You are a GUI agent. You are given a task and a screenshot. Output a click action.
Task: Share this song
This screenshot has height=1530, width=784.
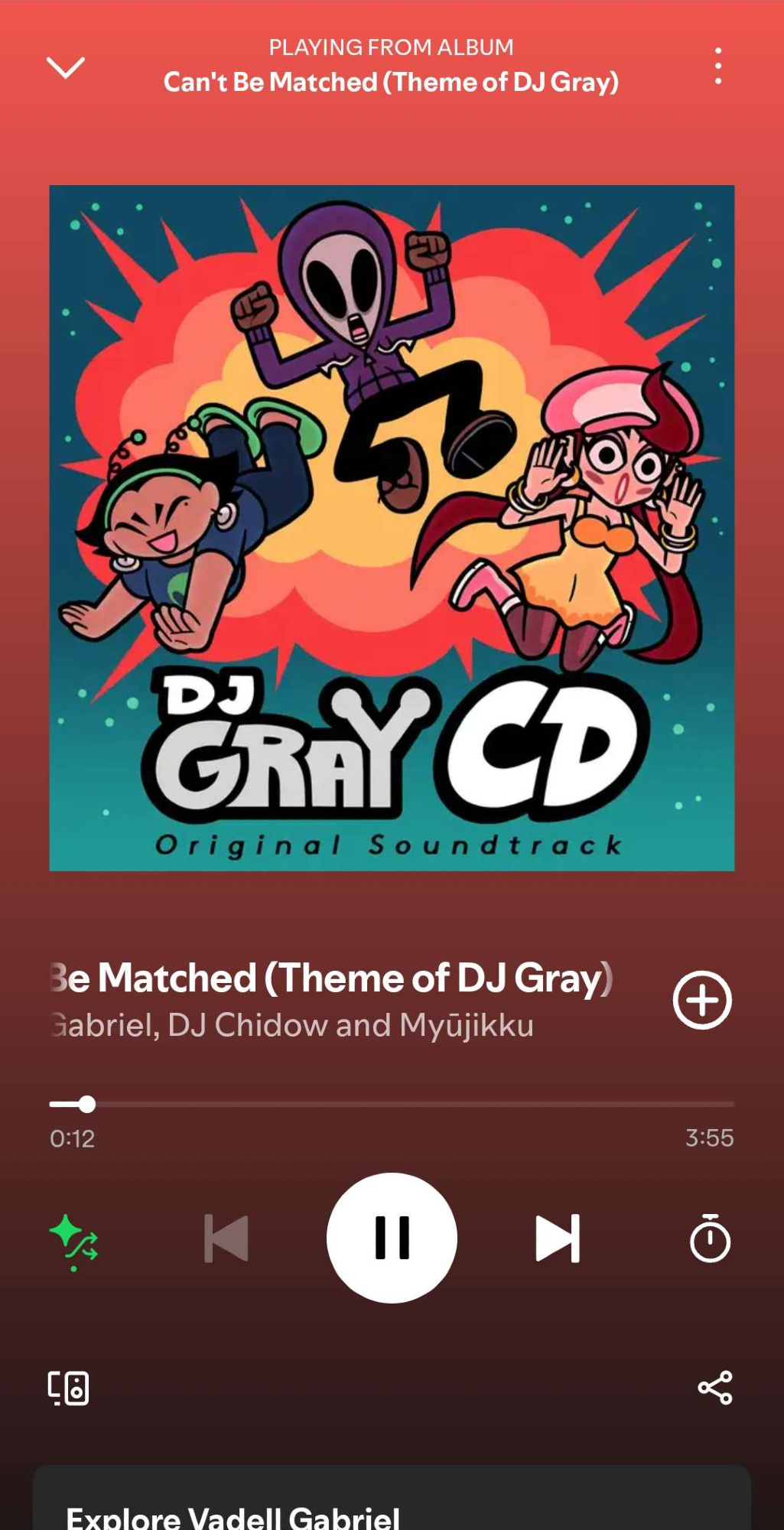click(715, 1388)
